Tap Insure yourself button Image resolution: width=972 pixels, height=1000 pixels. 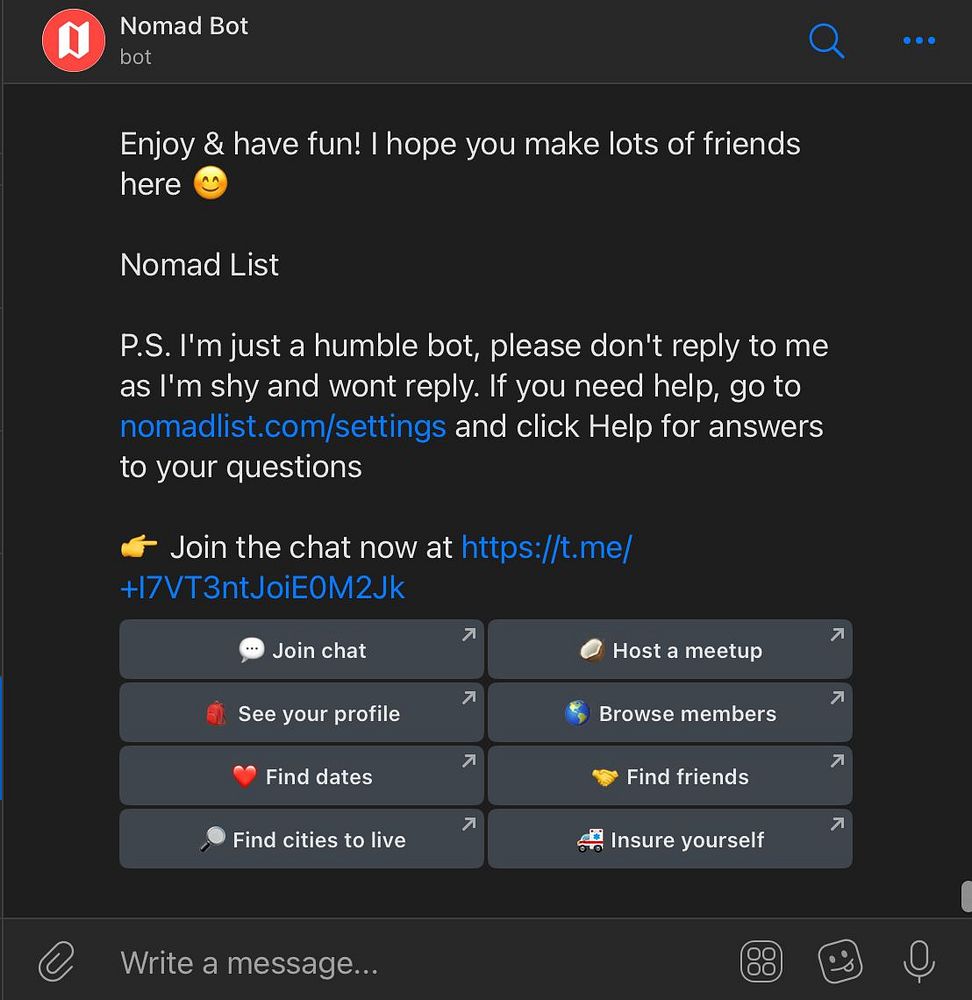coord(670,839)
